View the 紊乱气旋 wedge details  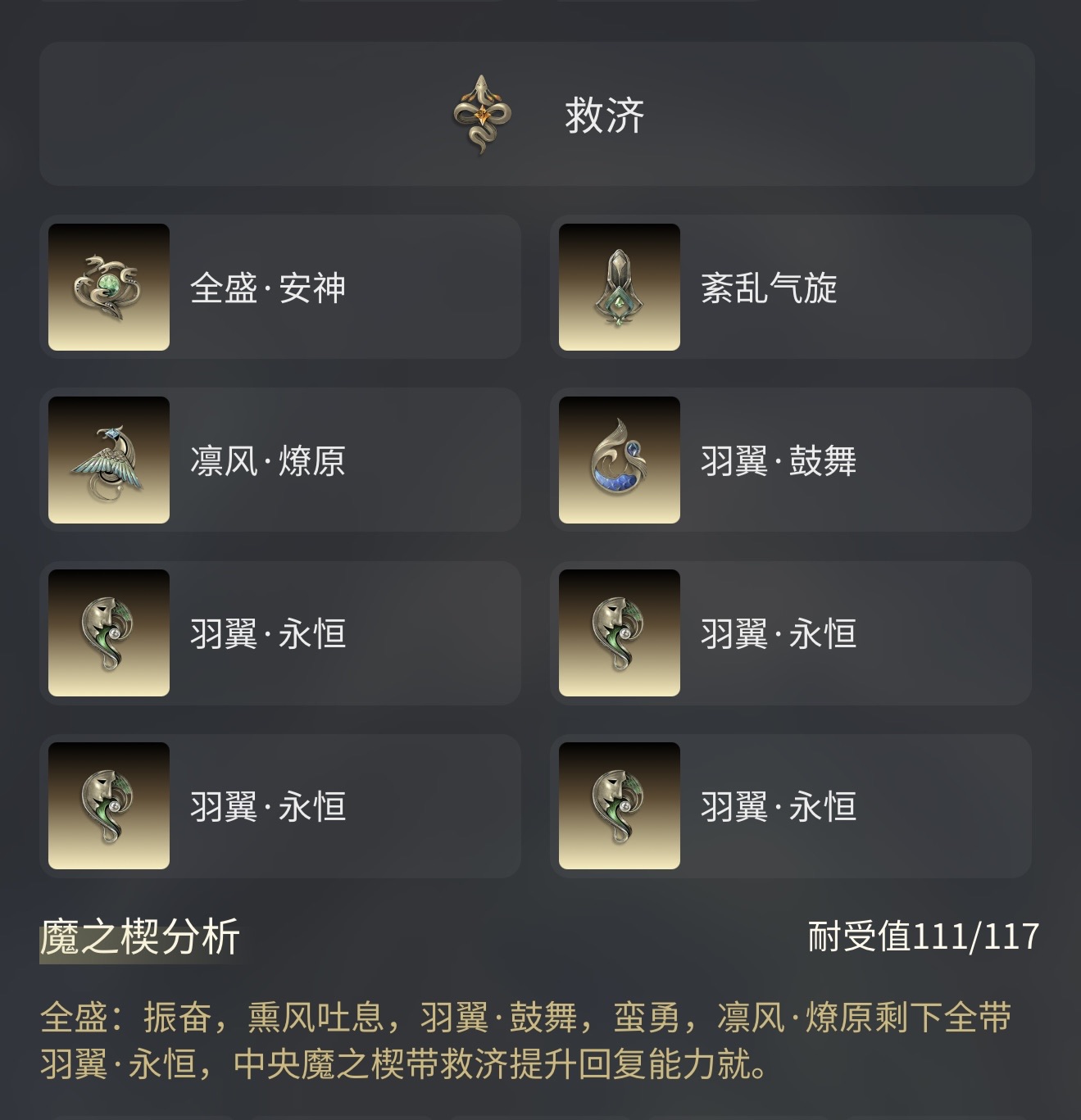pos(790,288)
